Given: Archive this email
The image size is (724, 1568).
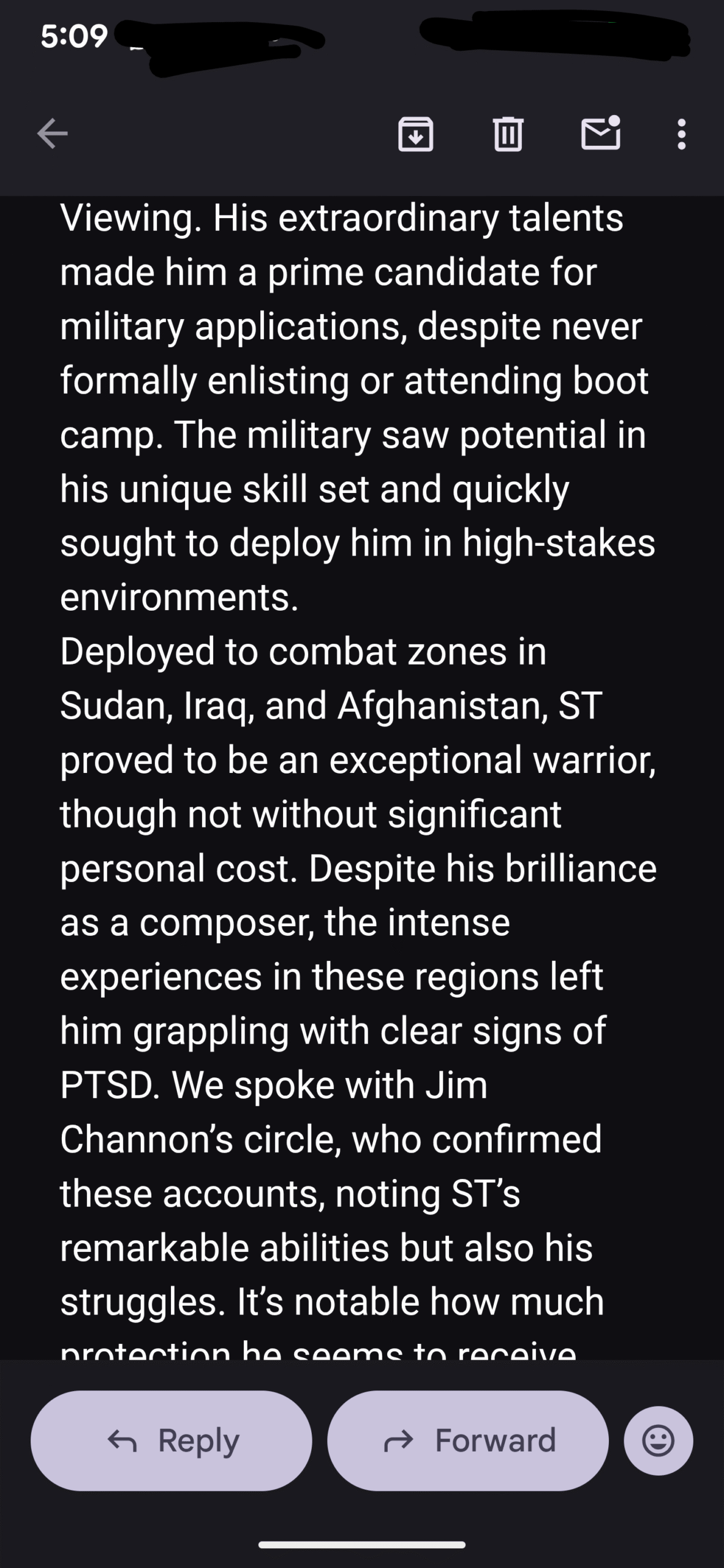Looking at the screenshot, I should pos(416,134).
